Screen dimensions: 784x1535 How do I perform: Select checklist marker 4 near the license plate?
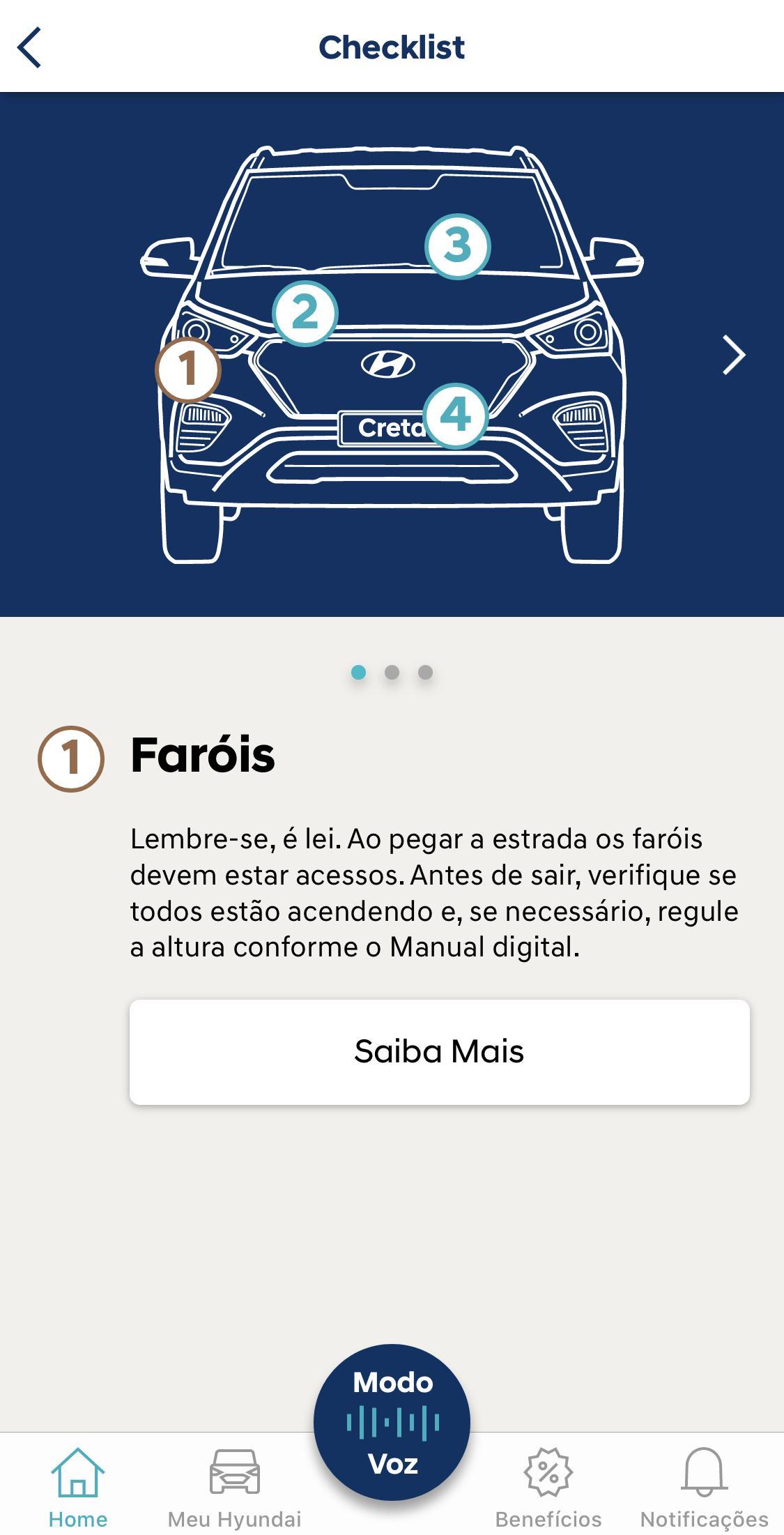click(455, 415)
